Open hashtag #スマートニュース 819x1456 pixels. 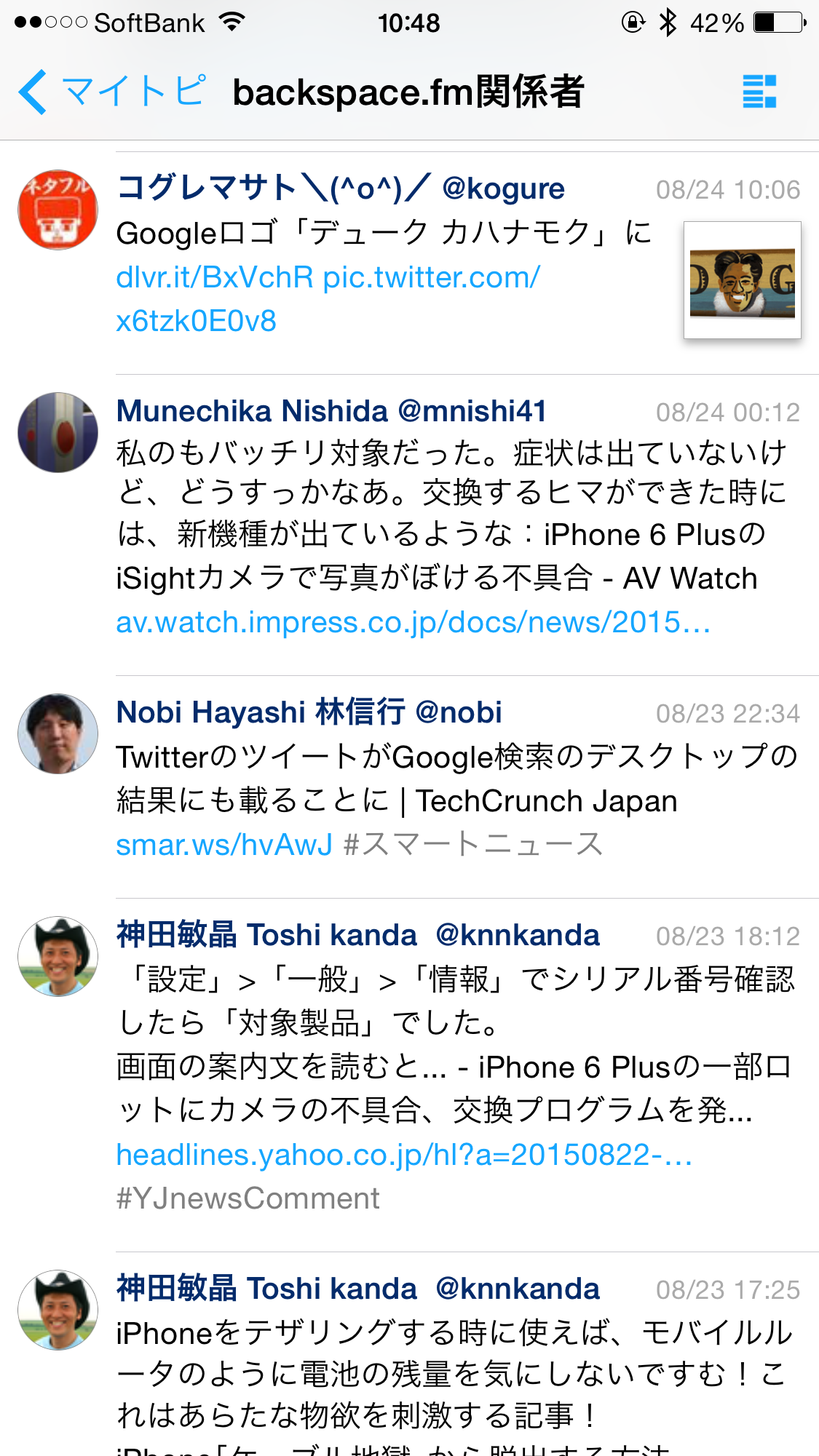pyautogui.click(x=473, y=845)
